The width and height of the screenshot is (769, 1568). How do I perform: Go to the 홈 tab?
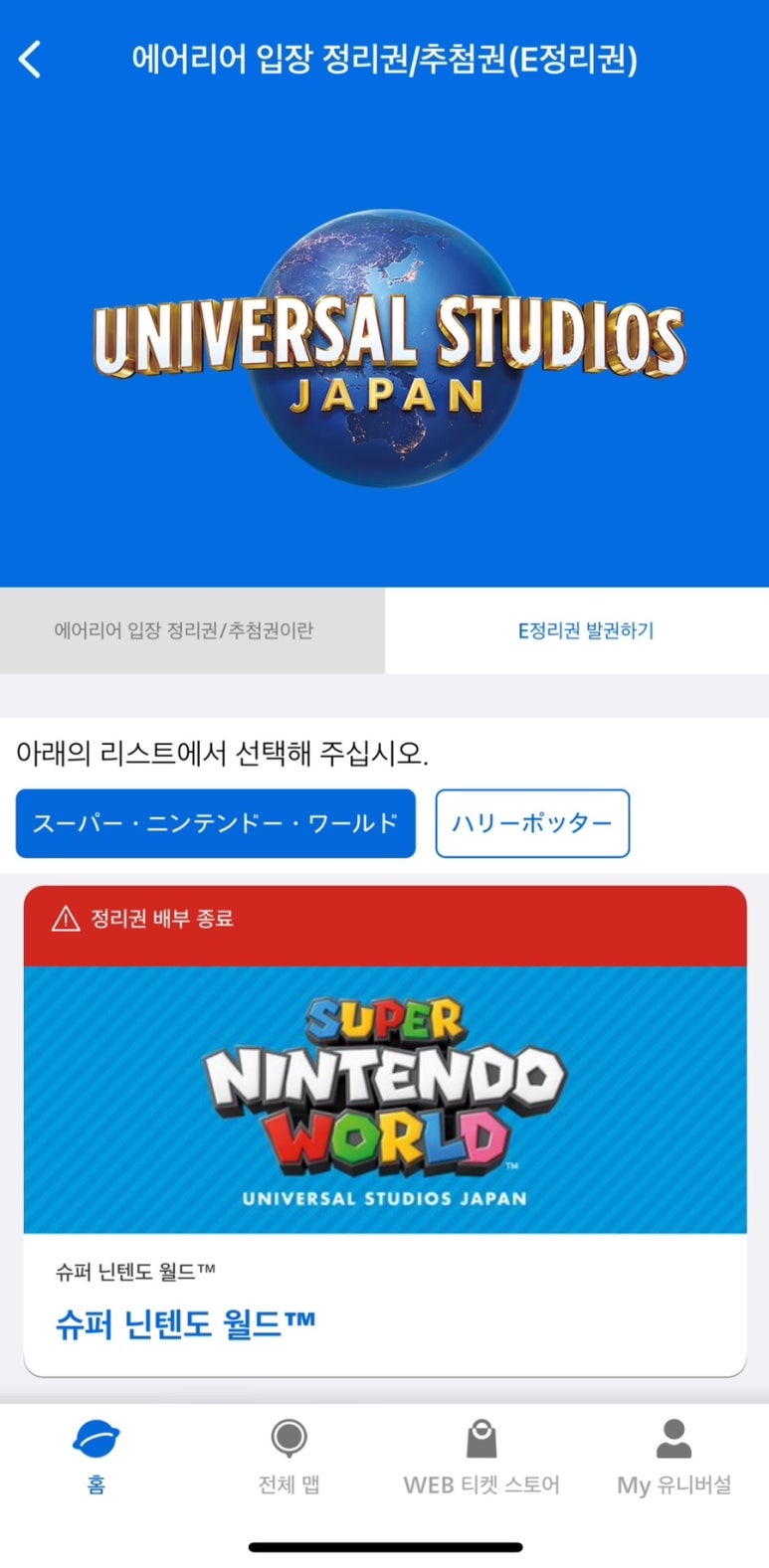96,1457
